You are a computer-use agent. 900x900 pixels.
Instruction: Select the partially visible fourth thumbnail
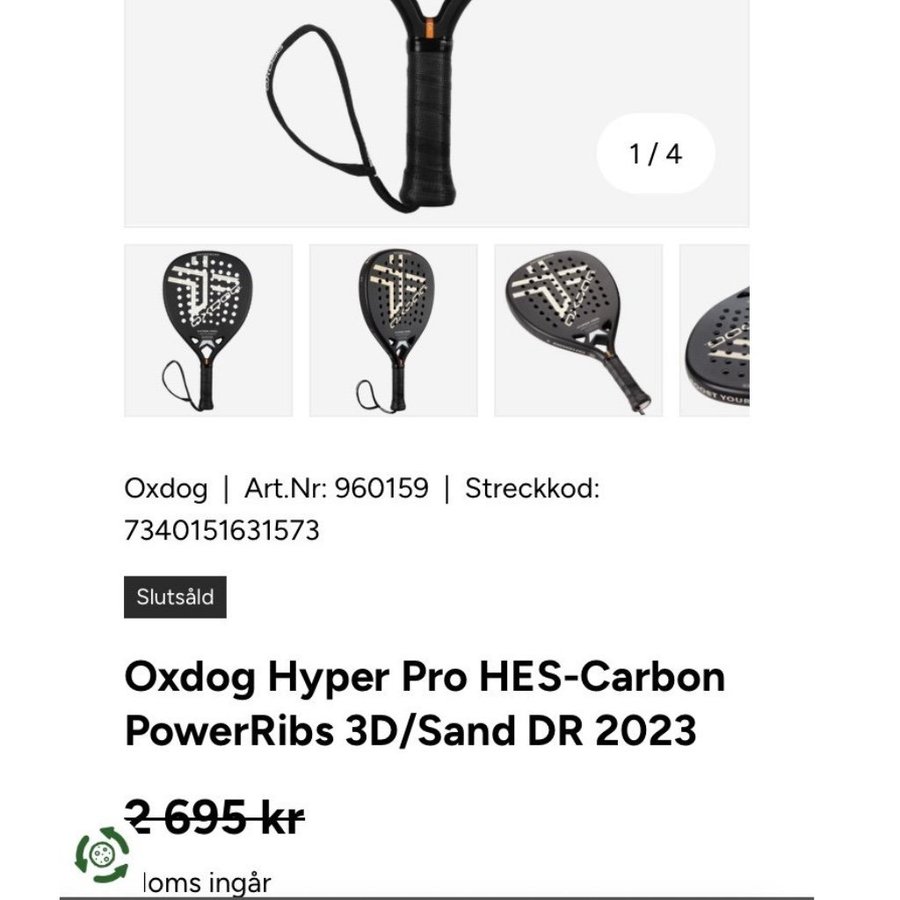pos(715,330)
